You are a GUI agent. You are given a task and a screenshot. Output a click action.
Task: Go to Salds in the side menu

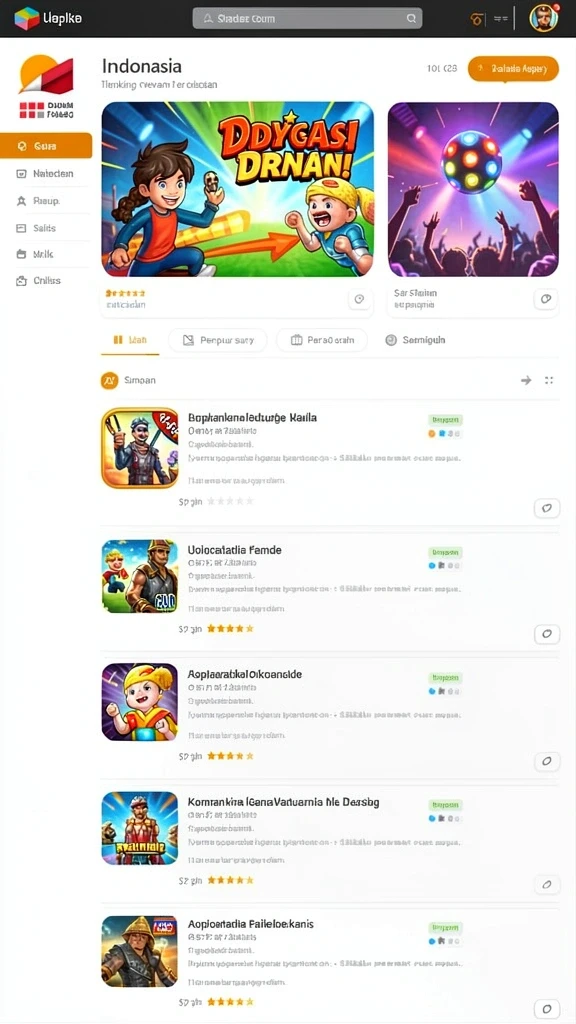point(46,228)
